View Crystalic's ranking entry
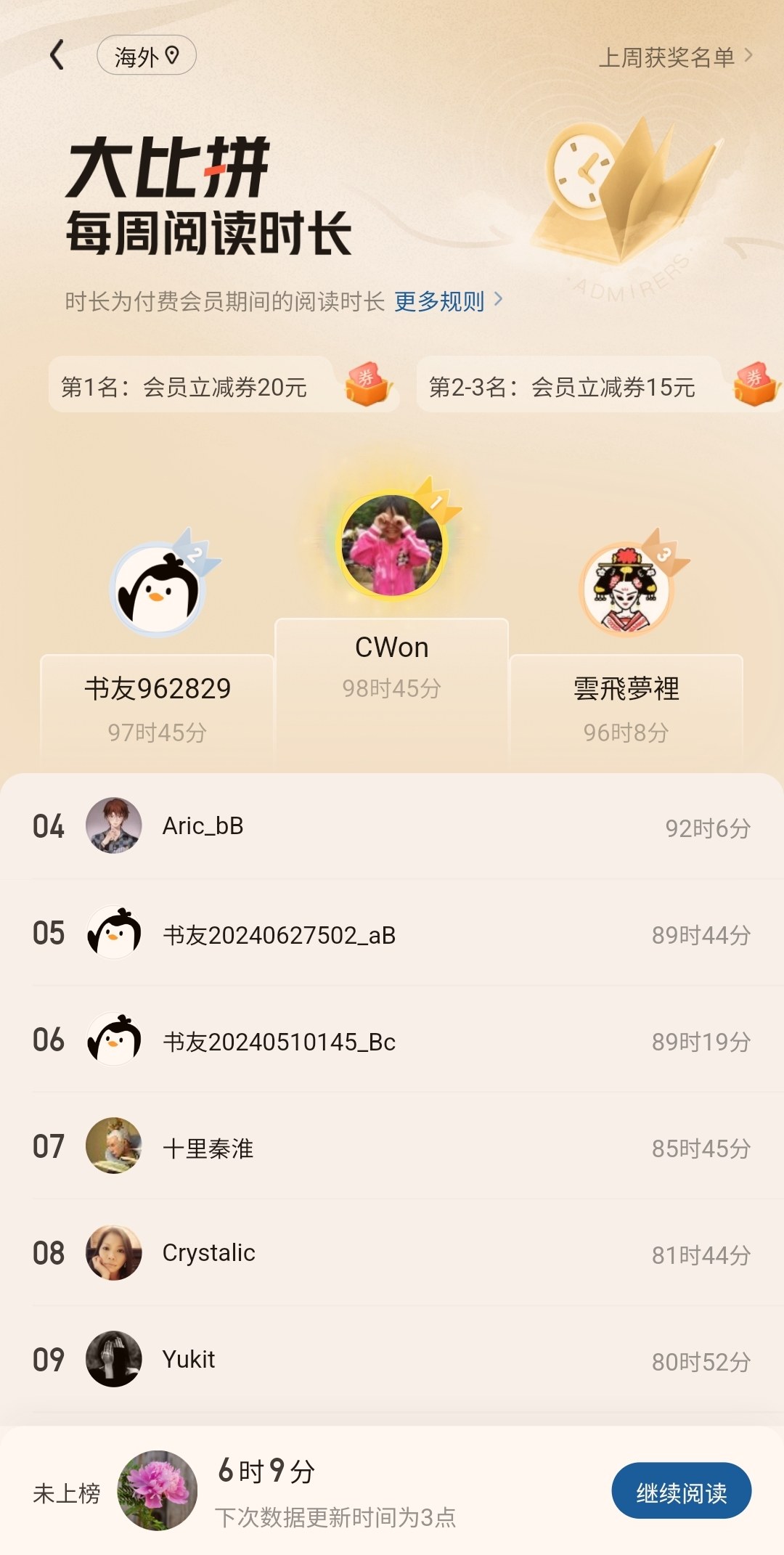This screenshot has height=1555, width=784. pos(392,1253)
